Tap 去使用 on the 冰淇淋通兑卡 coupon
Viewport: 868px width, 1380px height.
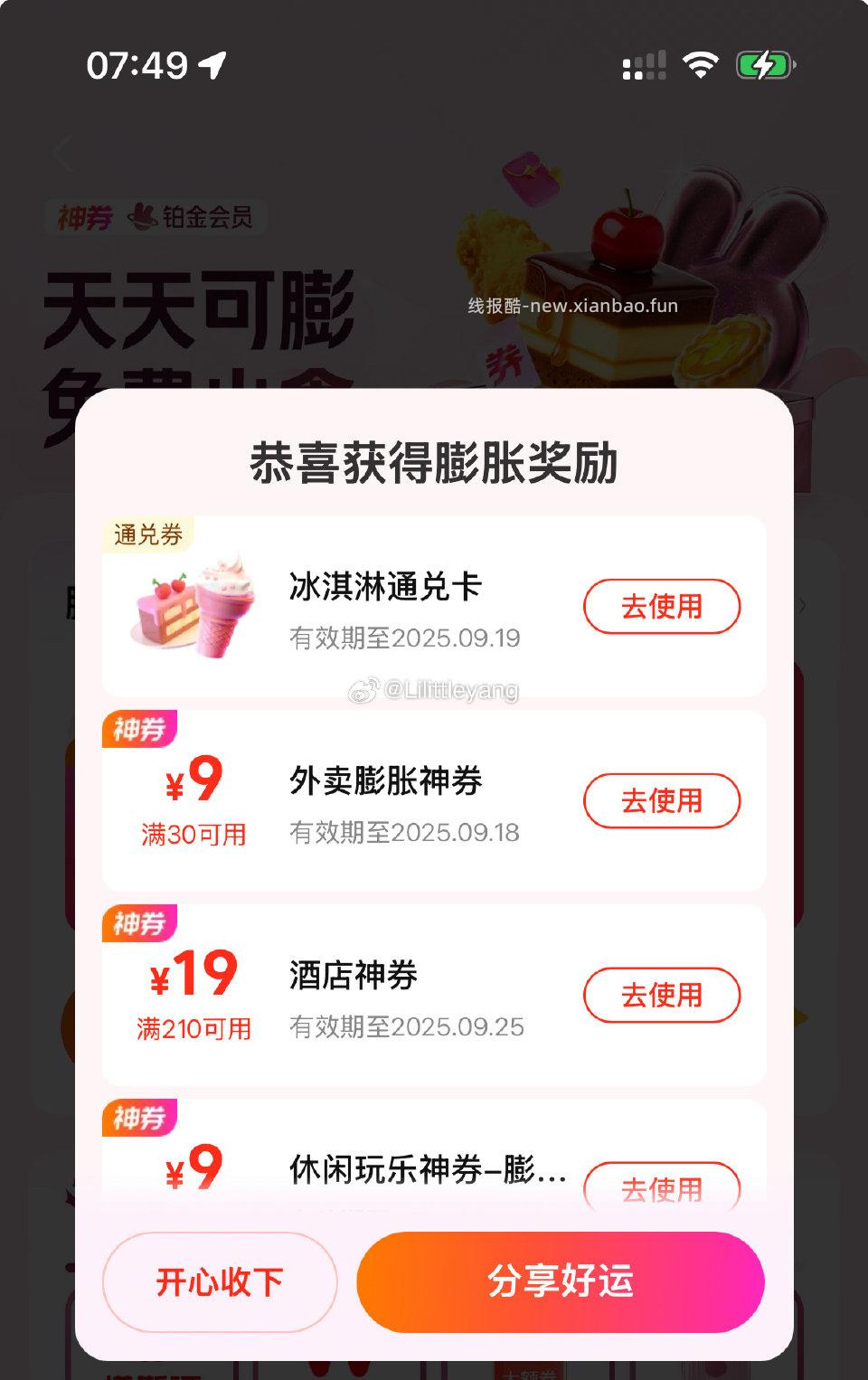pos(662,607)
